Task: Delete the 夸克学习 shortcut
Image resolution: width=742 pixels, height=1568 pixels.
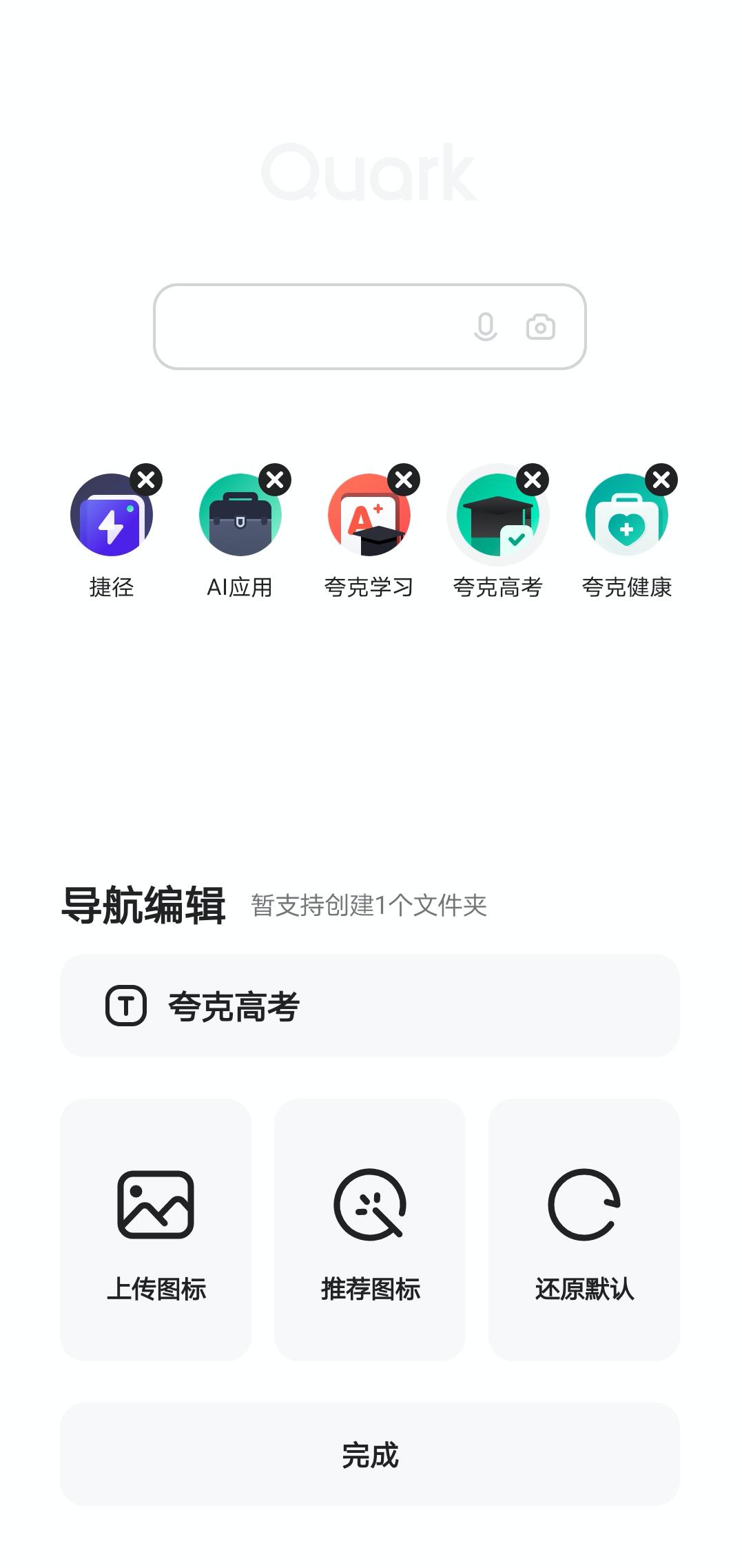Action: (x=404, y=480)
